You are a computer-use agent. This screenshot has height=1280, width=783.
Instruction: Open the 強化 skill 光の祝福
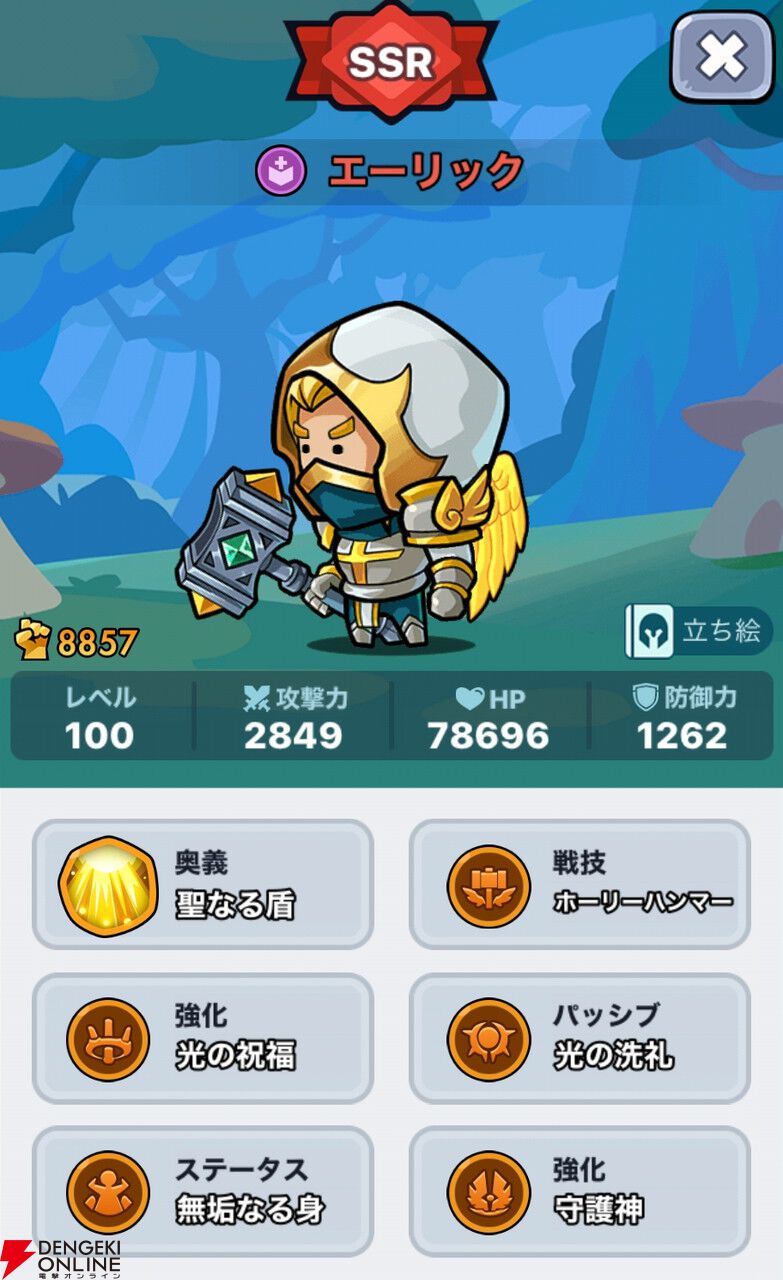203,1038
